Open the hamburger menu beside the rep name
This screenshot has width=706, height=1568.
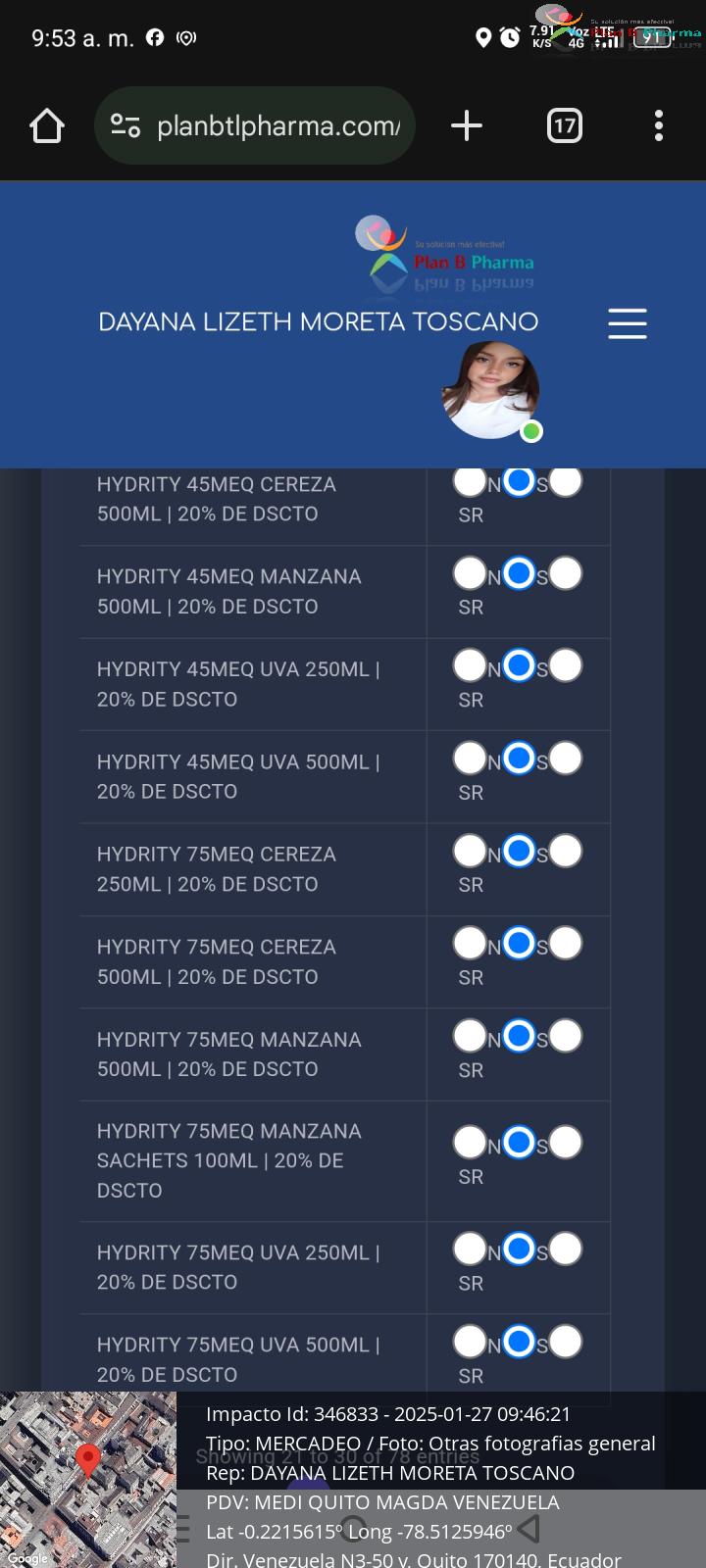(628, 323)
